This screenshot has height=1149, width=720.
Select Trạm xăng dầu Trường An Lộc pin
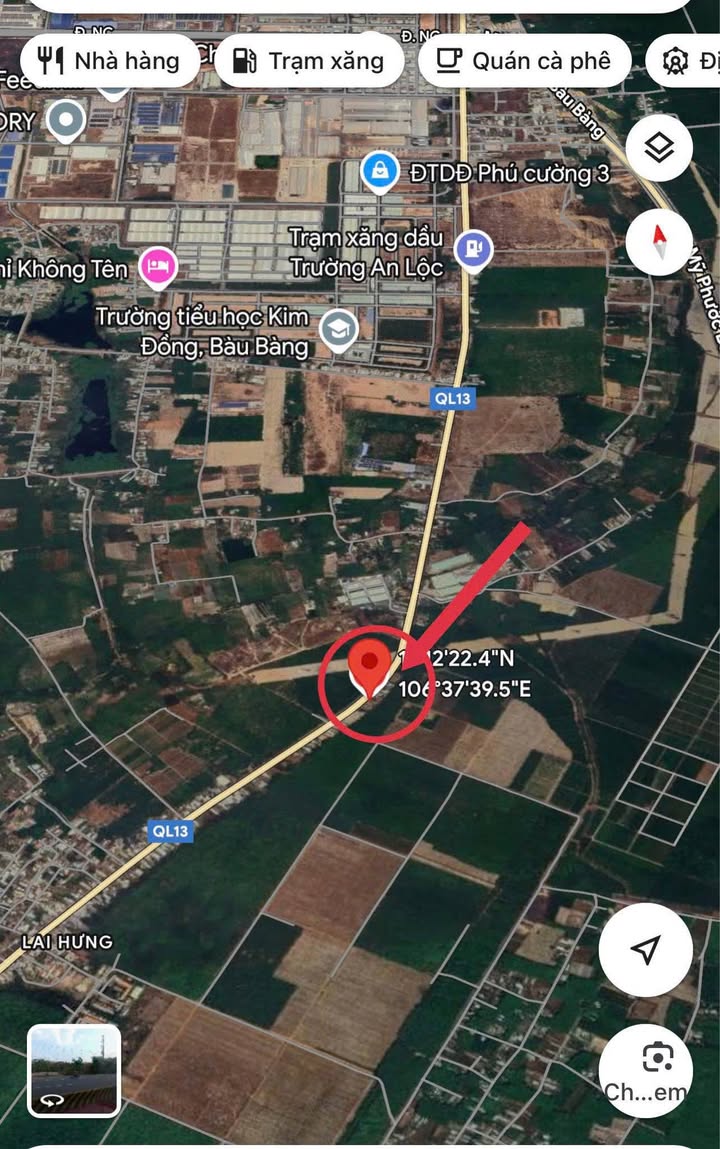click(x=473, y=250)
